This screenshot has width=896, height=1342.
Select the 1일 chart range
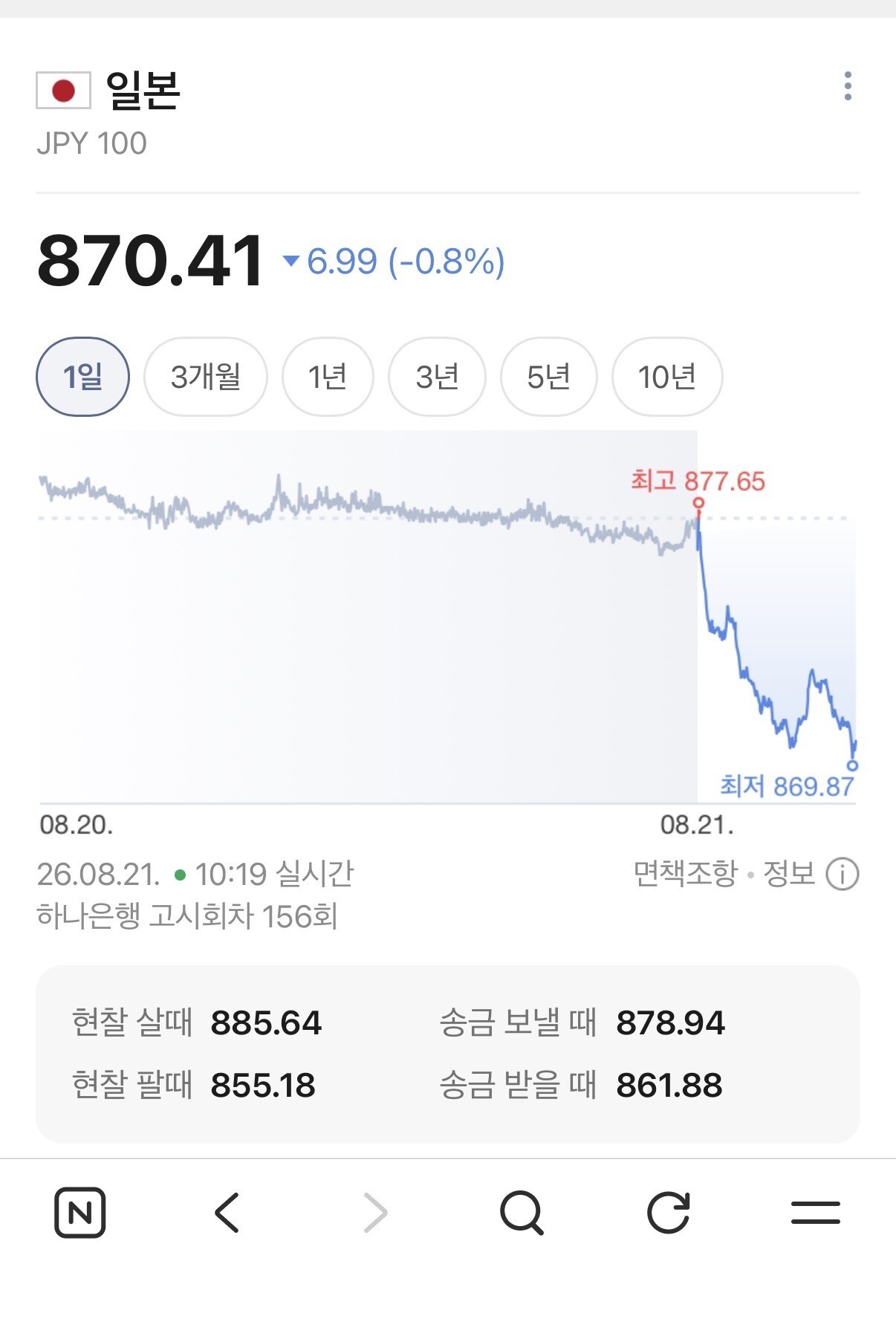pyautogui.click(x=82, y=377)
